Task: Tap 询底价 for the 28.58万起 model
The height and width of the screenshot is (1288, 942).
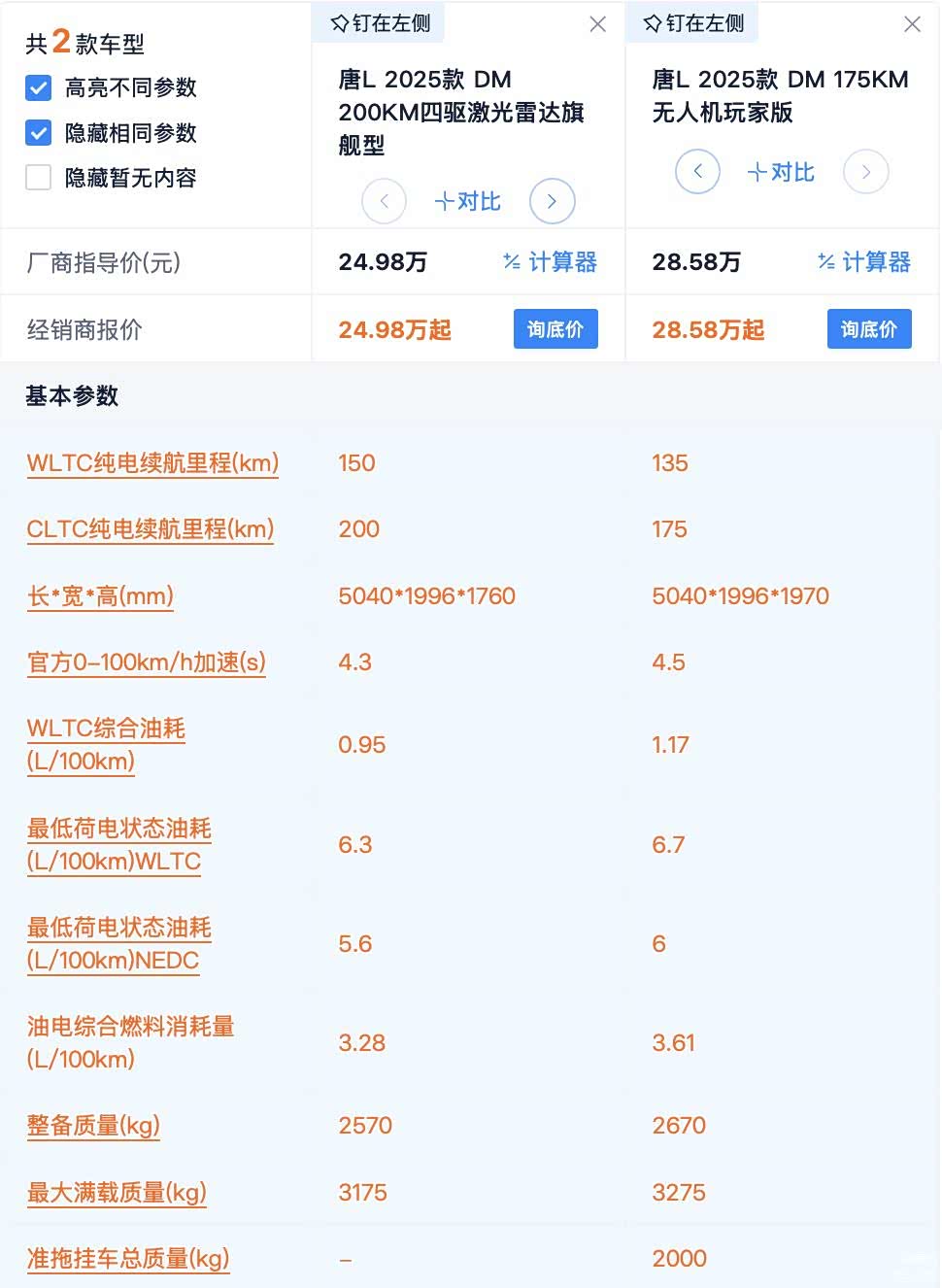Action: (869, 329)
